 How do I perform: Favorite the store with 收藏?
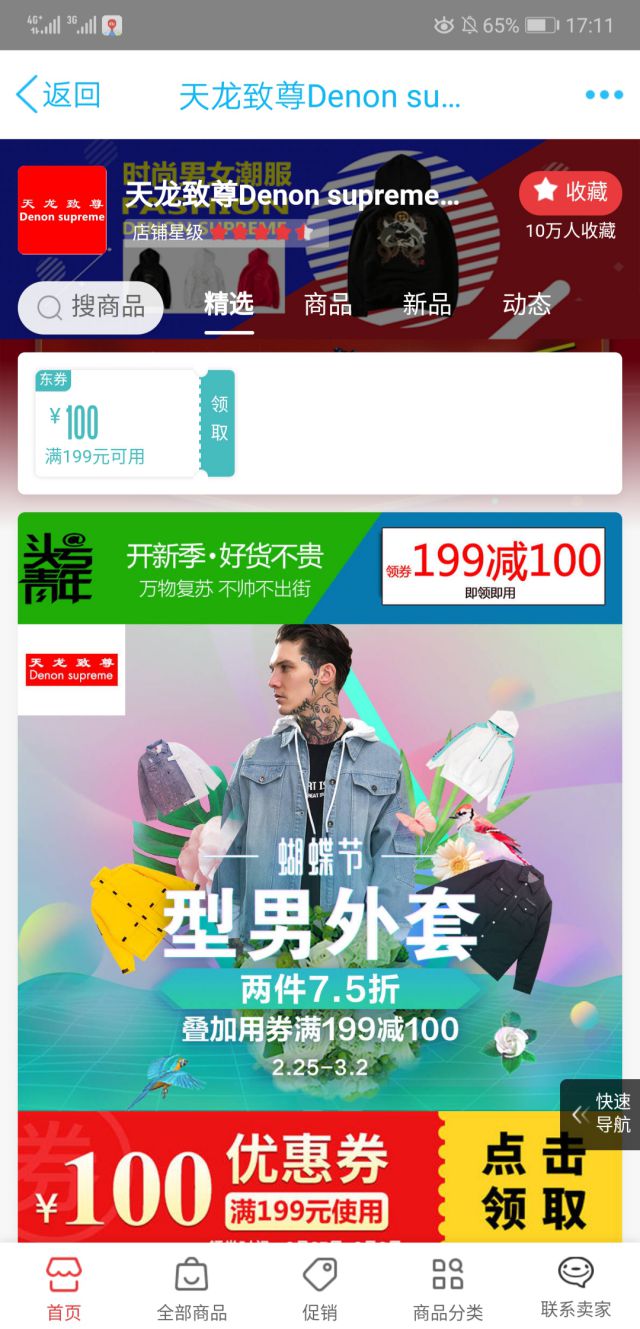pyautogui.click(x=570, y=192)
